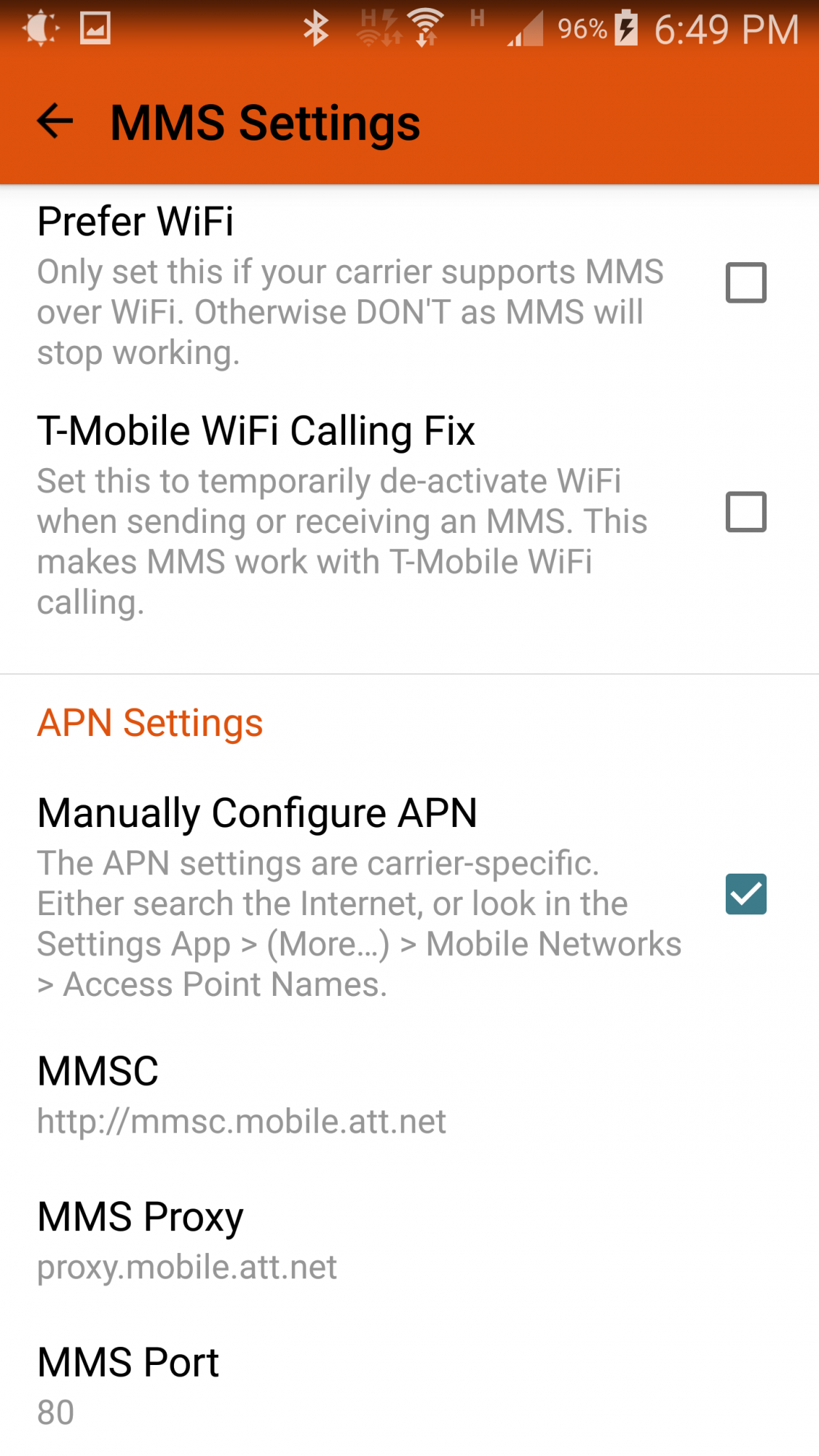Open the MMSC setting
819x1456 pixels.
pos(240,1096)
